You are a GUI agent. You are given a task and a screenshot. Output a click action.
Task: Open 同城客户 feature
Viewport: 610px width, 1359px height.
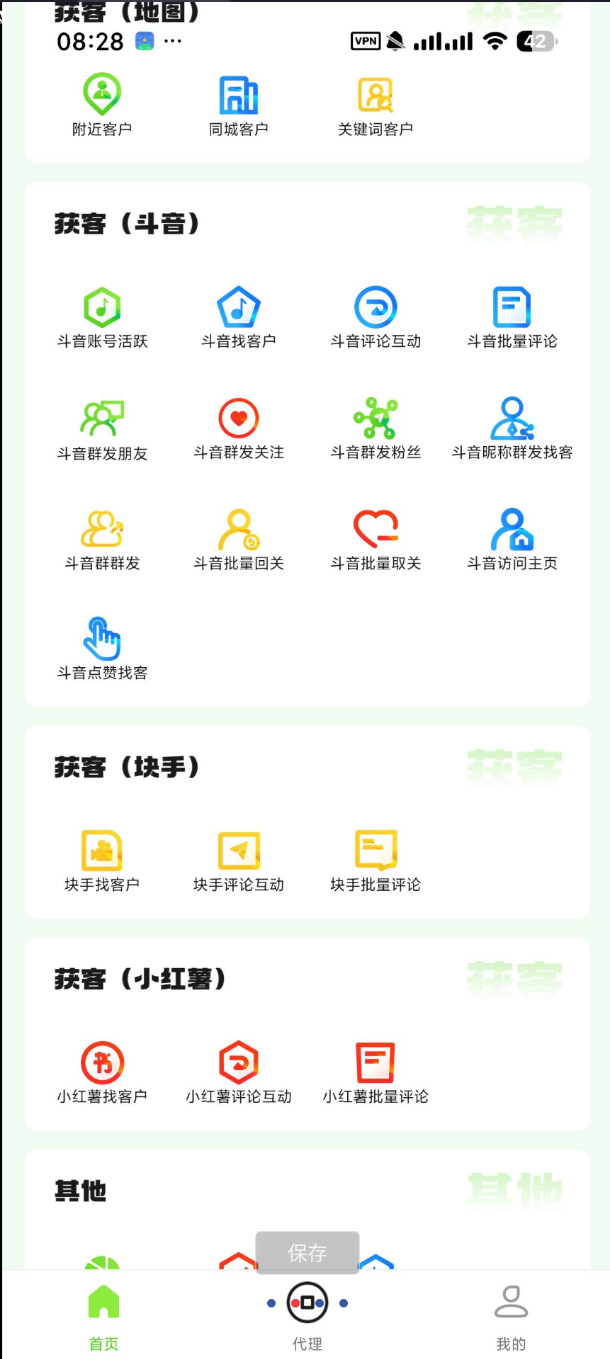[x=238, y=105]
